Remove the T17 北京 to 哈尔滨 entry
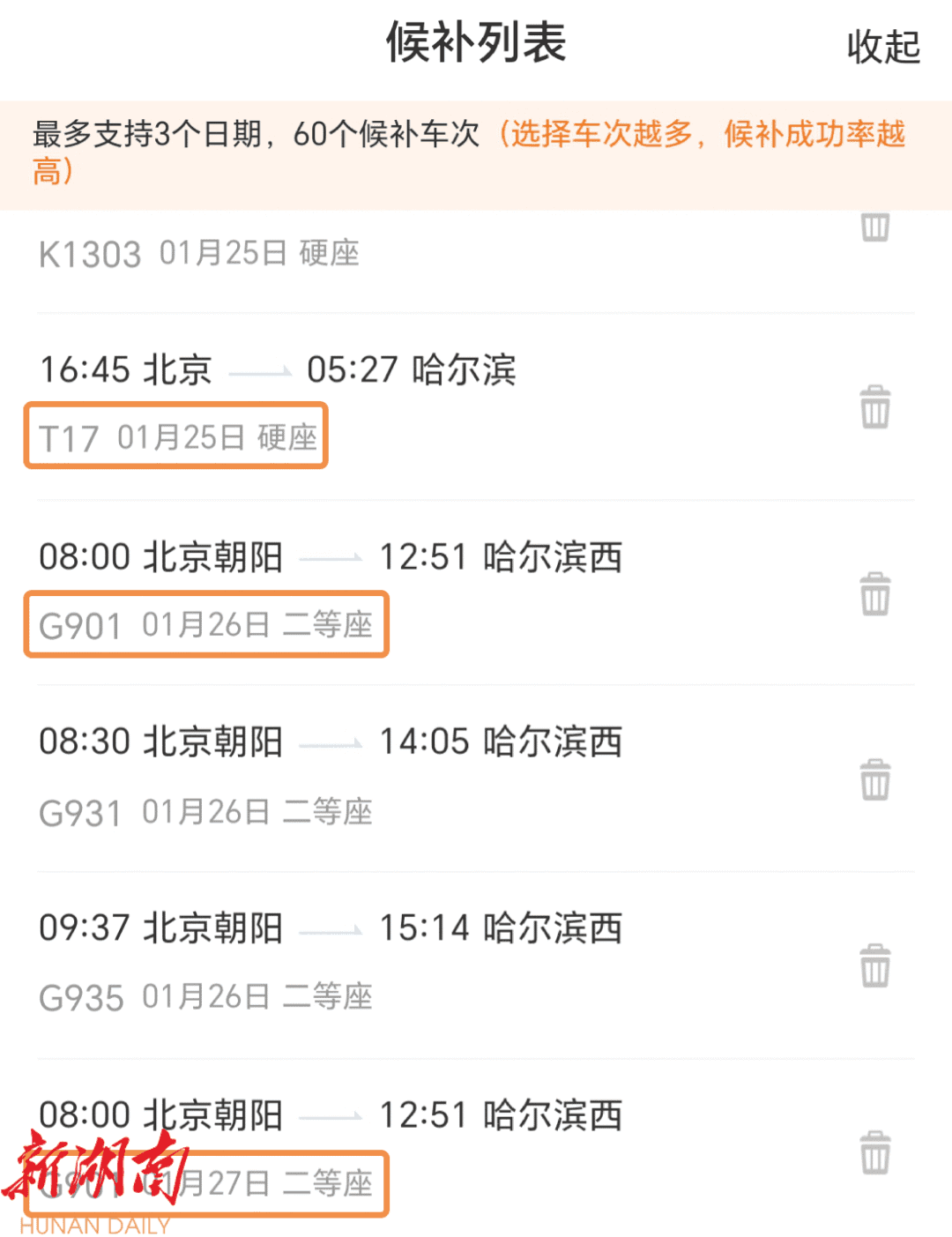Screen dimensions: 952x1237 click(874, 407)
